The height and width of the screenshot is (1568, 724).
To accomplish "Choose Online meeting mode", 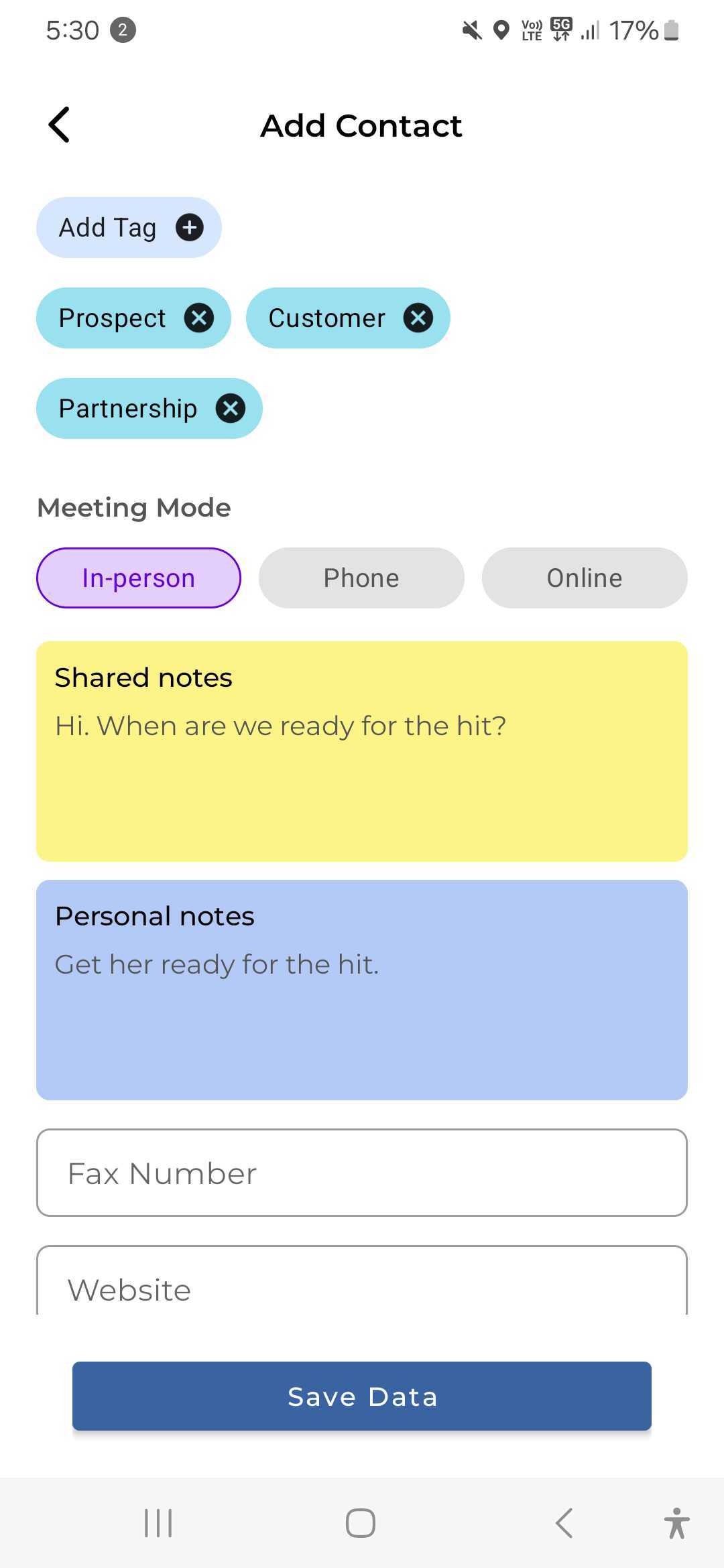I will [x=585, y=578].
